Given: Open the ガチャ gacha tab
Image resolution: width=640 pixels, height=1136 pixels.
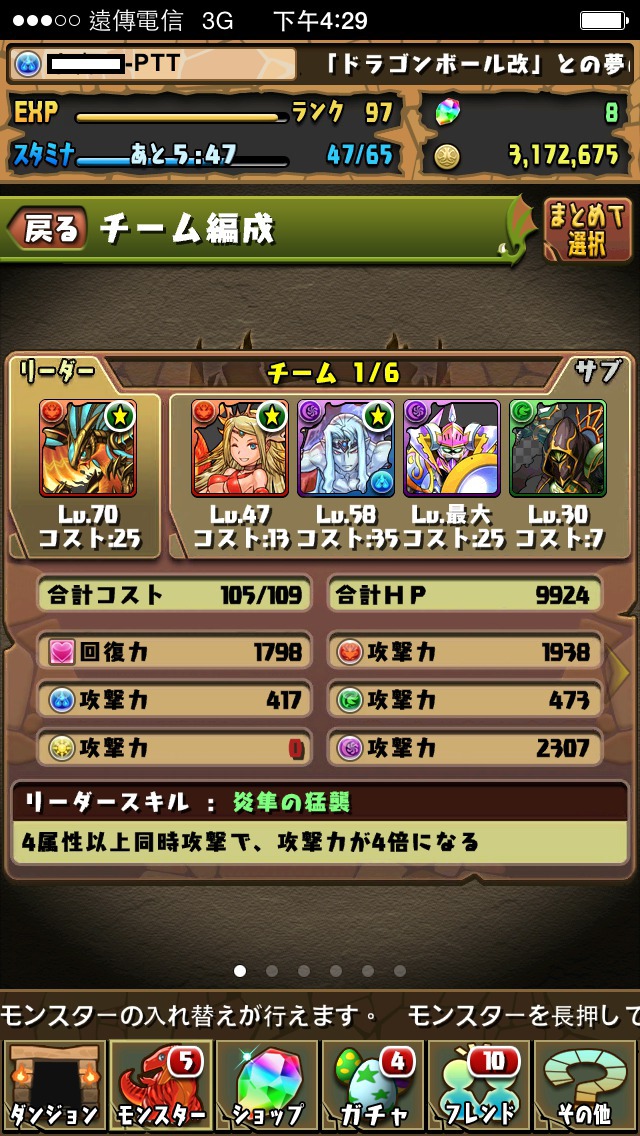Looking at the screenshot, I should [x=373, y=1087].
